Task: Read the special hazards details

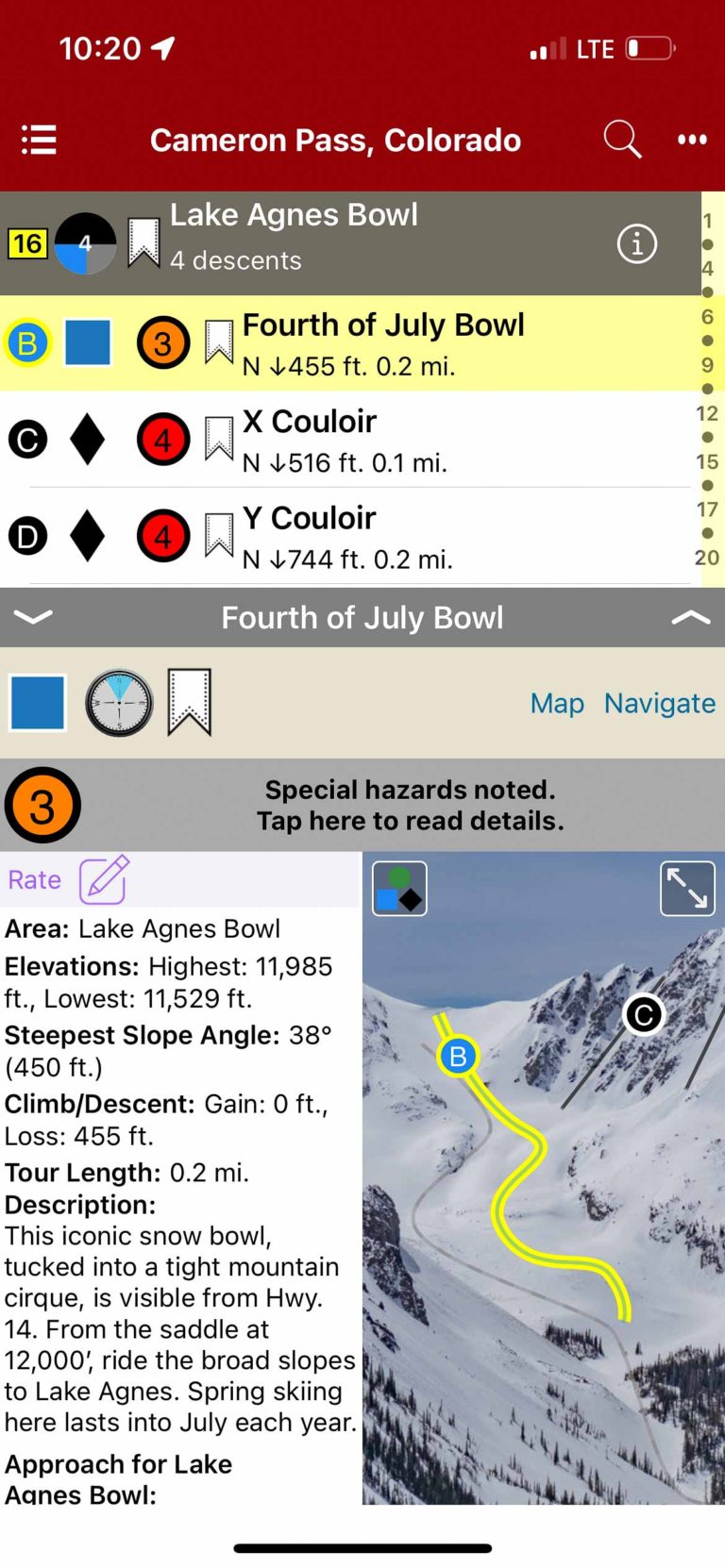Action: point(410,805)
